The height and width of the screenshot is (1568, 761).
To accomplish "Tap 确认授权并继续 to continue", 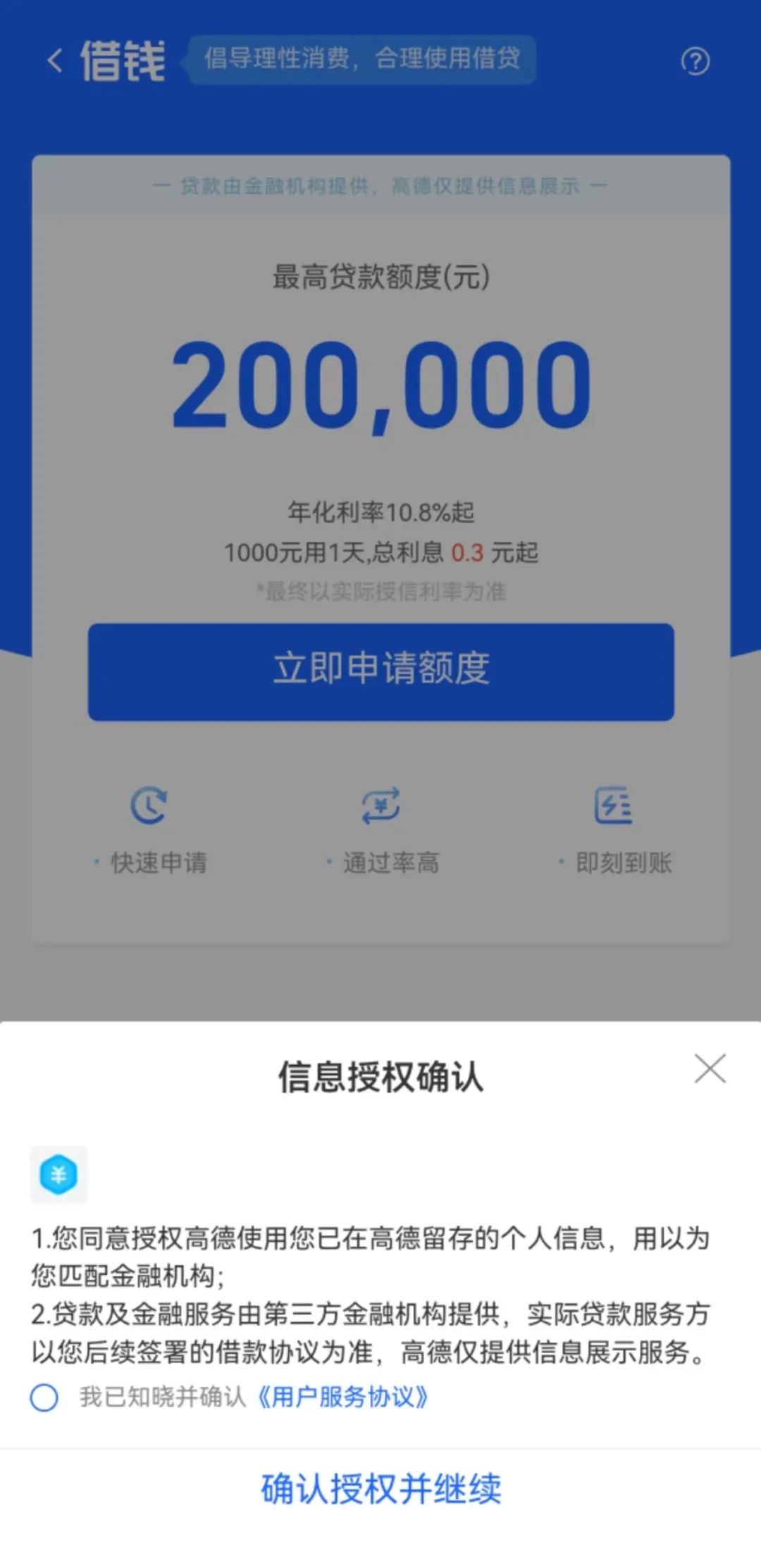I will [x=380, y=1488].
